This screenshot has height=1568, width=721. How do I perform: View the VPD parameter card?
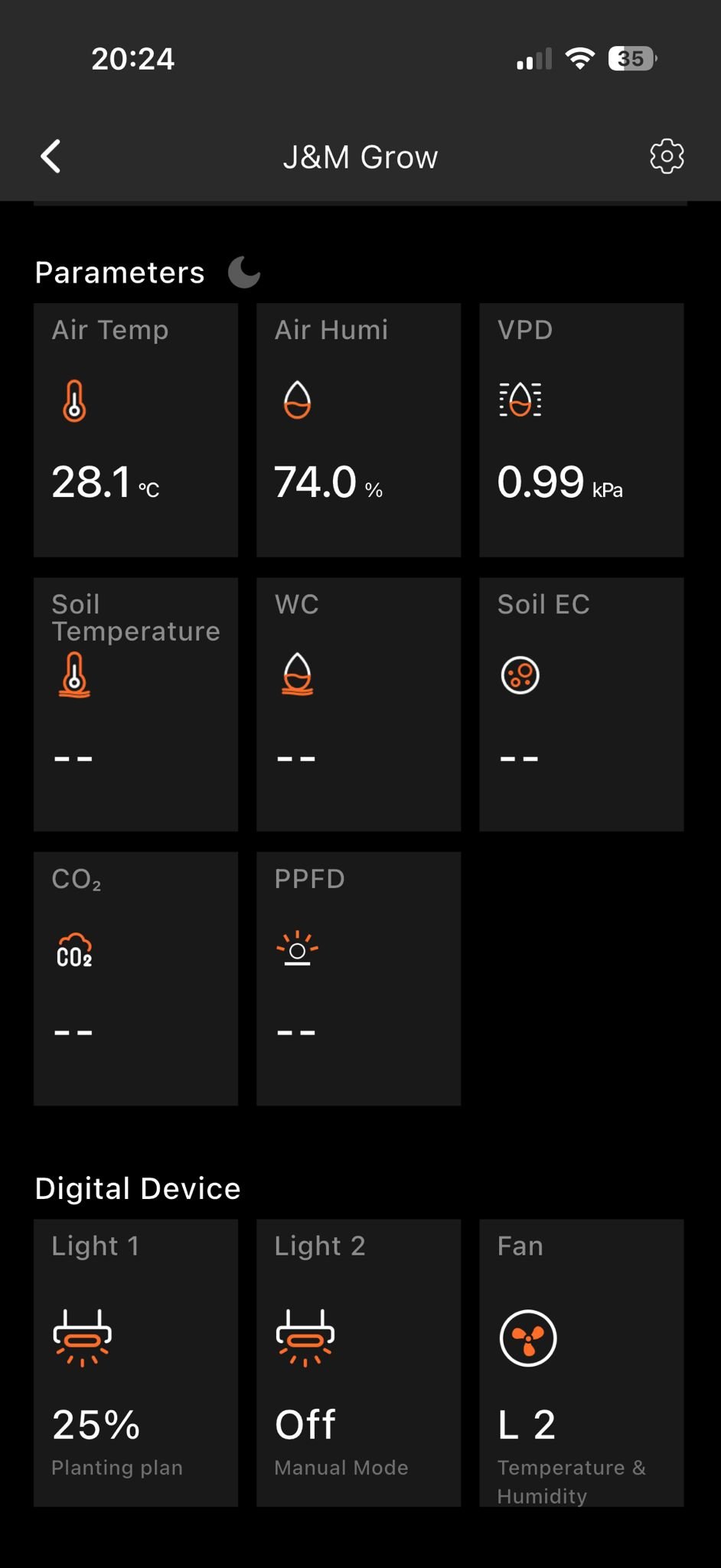[581, 430]
